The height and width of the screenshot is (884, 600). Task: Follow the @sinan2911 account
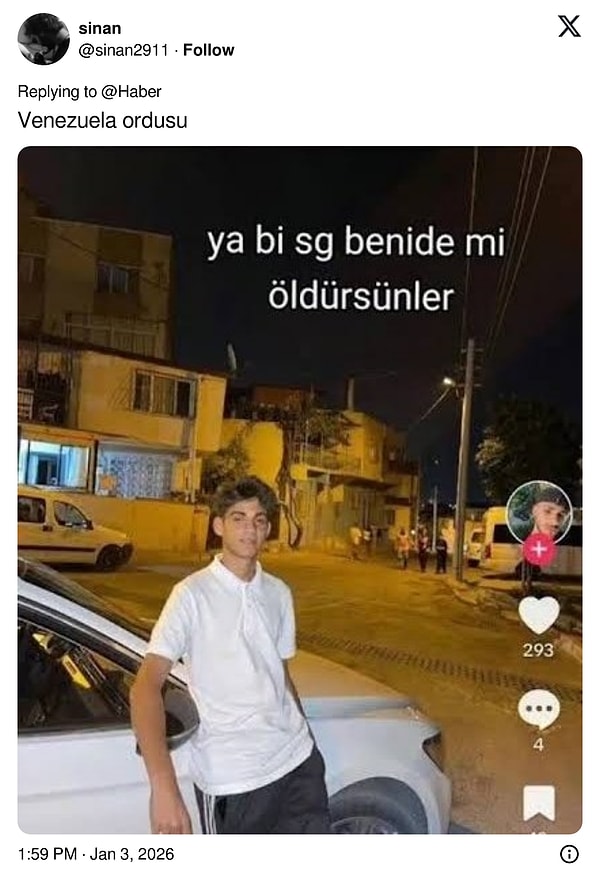(208, 50)
